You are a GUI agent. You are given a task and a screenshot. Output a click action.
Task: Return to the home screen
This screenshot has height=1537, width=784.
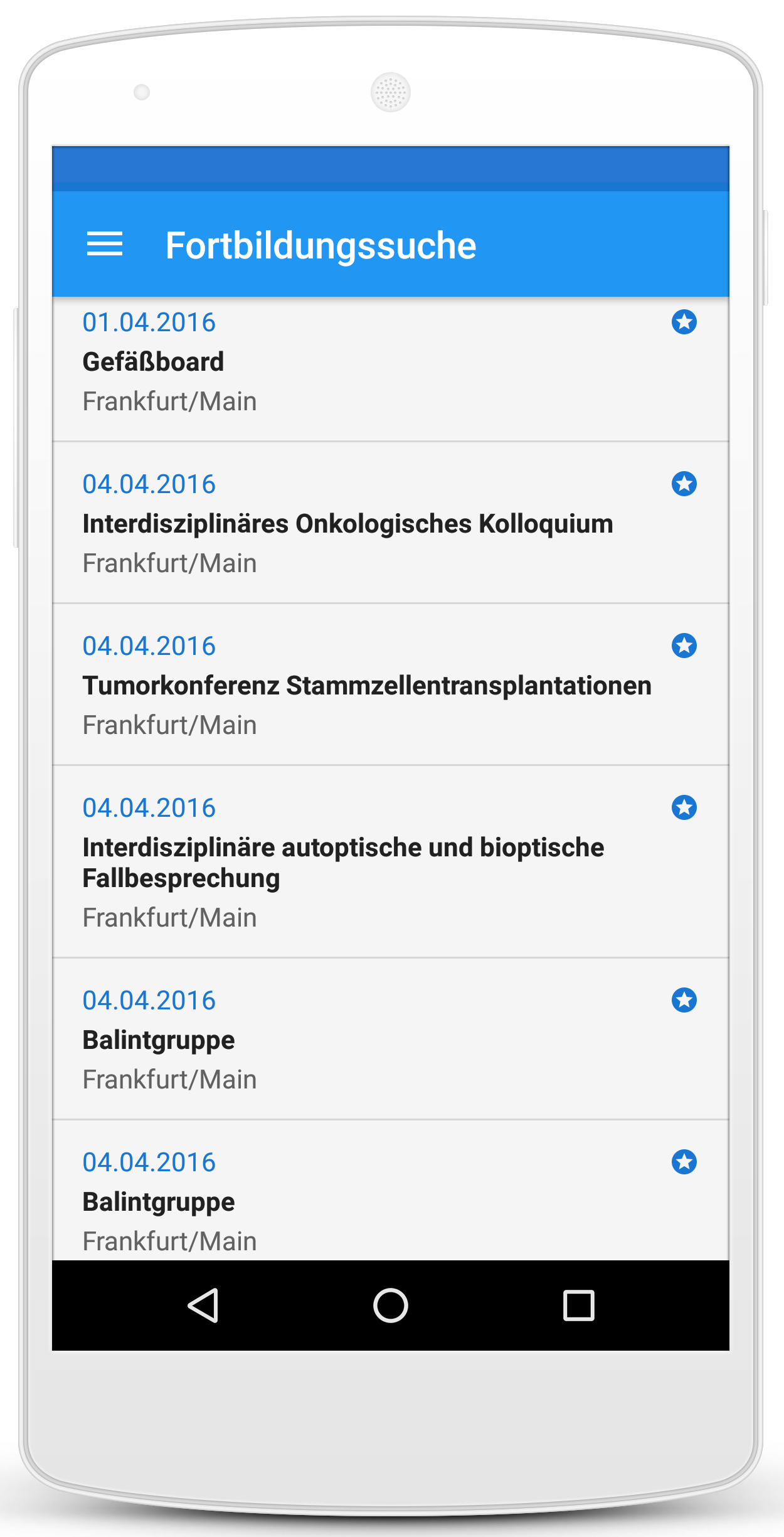click(x=390, y=1306)
